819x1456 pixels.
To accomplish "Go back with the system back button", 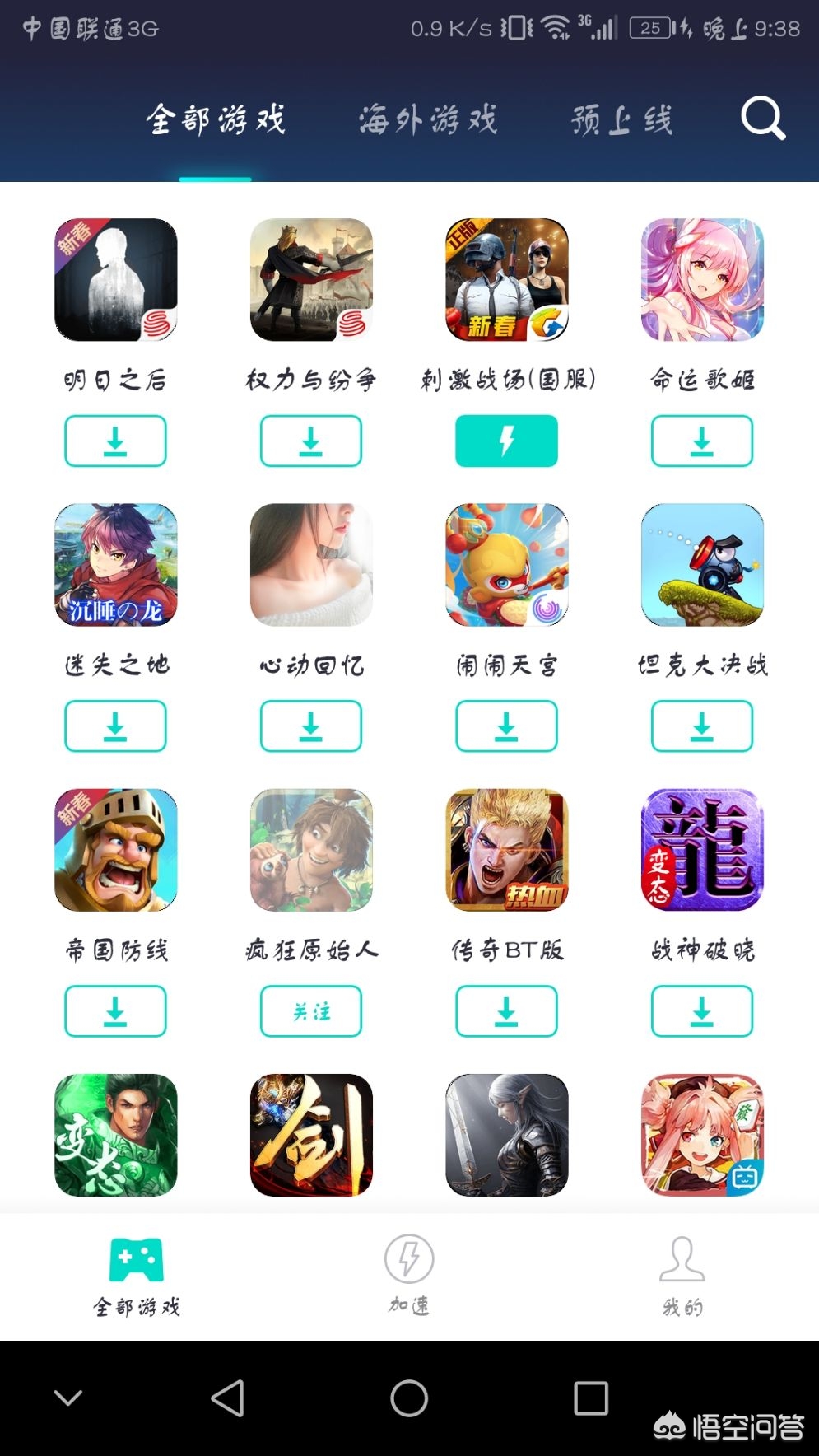I will [228, 1398].
